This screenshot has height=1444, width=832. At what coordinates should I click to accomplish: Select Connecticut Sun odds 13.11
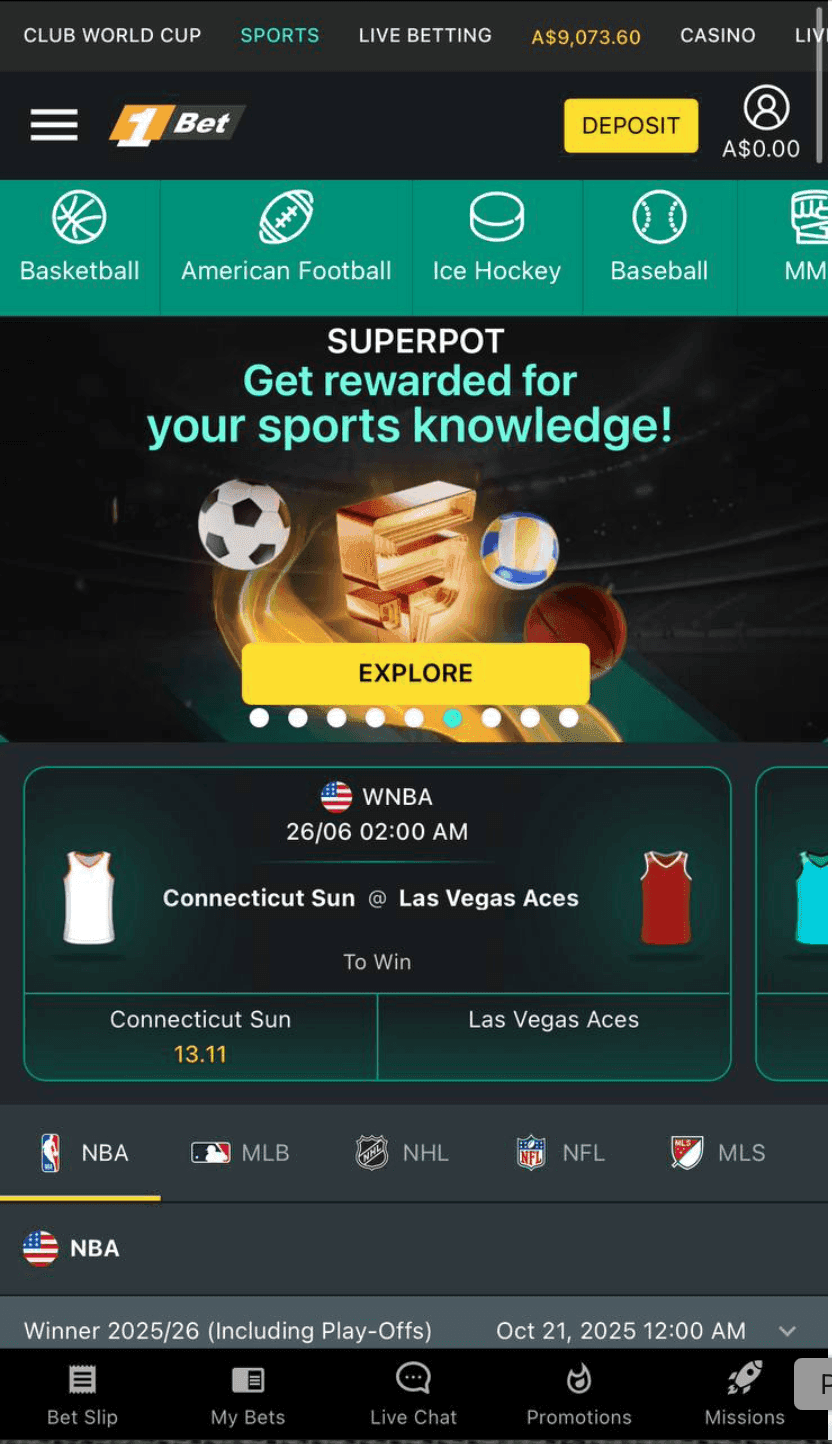(199, 1034)
